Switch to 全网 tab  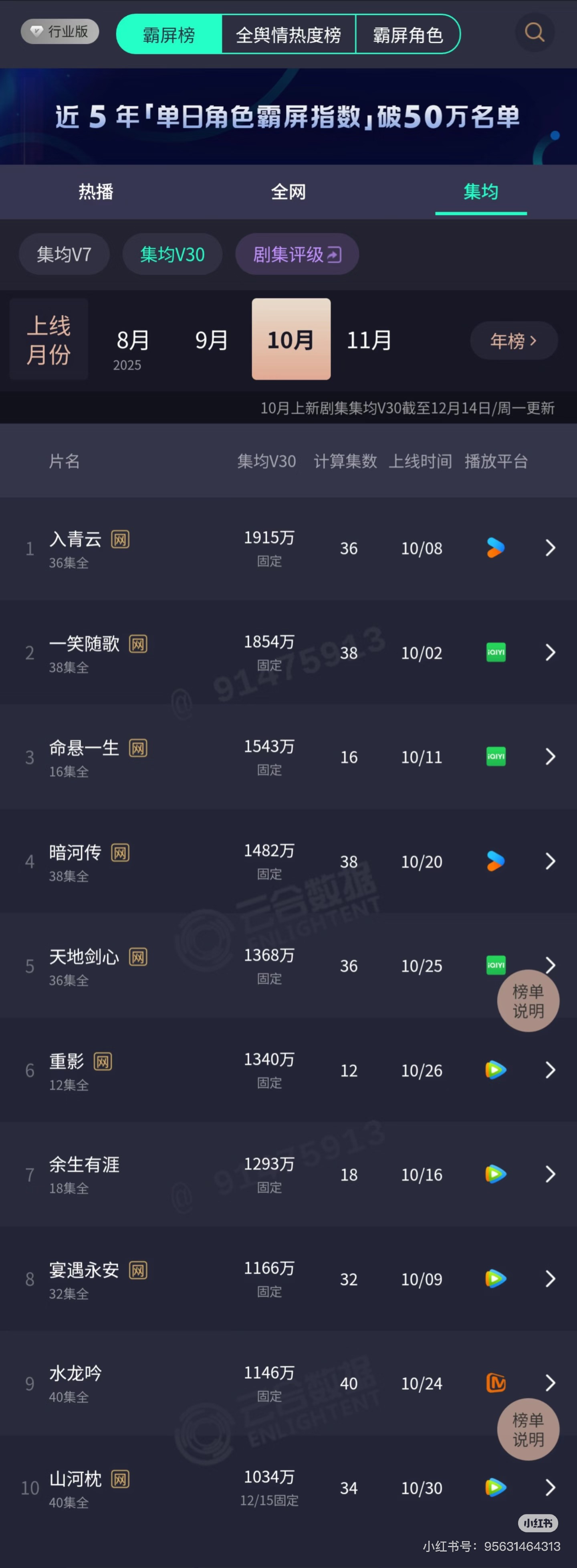[288, 192]
